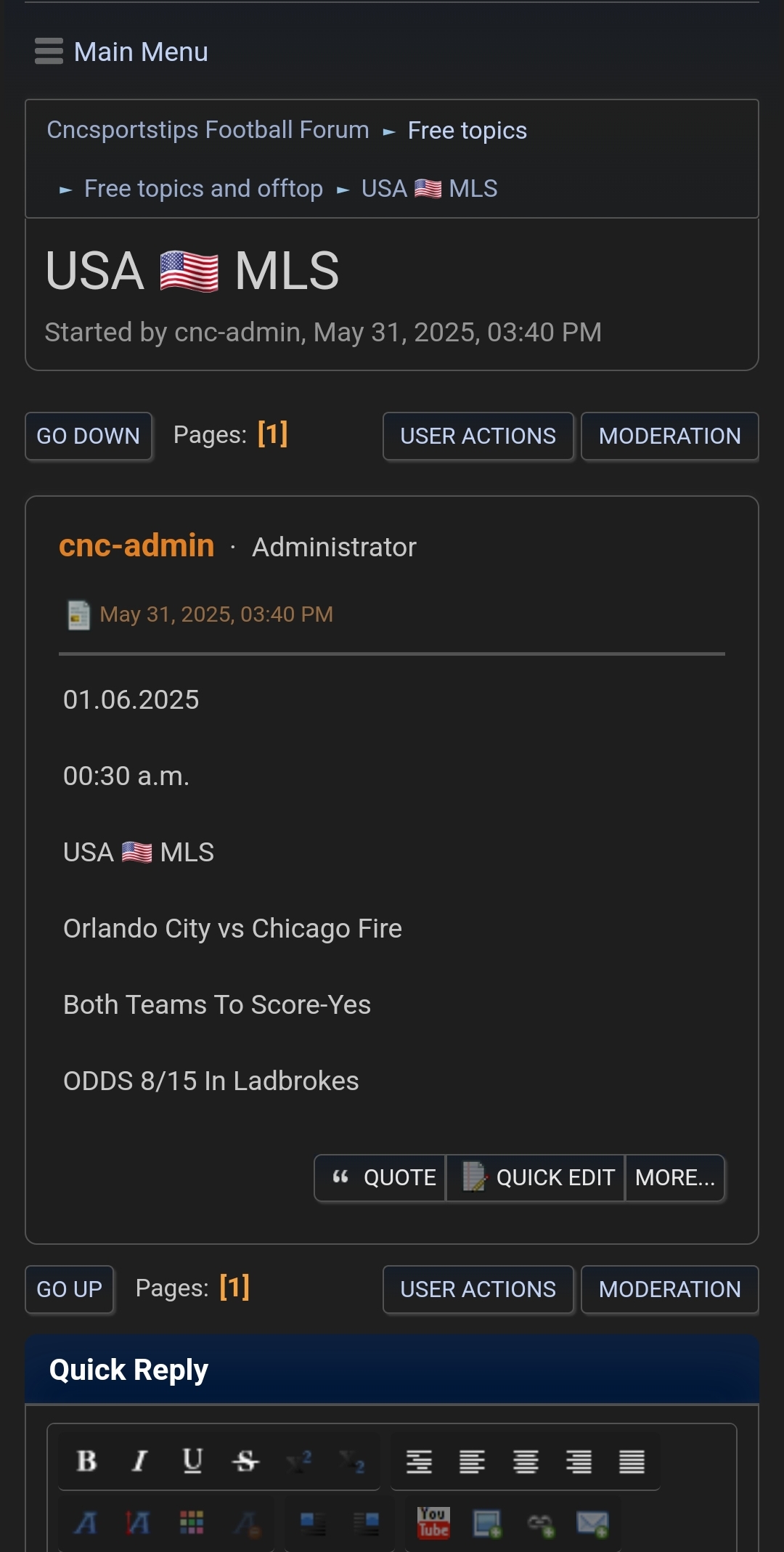The image size is (784, 1552).
Task: Apply strikethrough in the reply editor
Action: click(x=245, y=1460)
